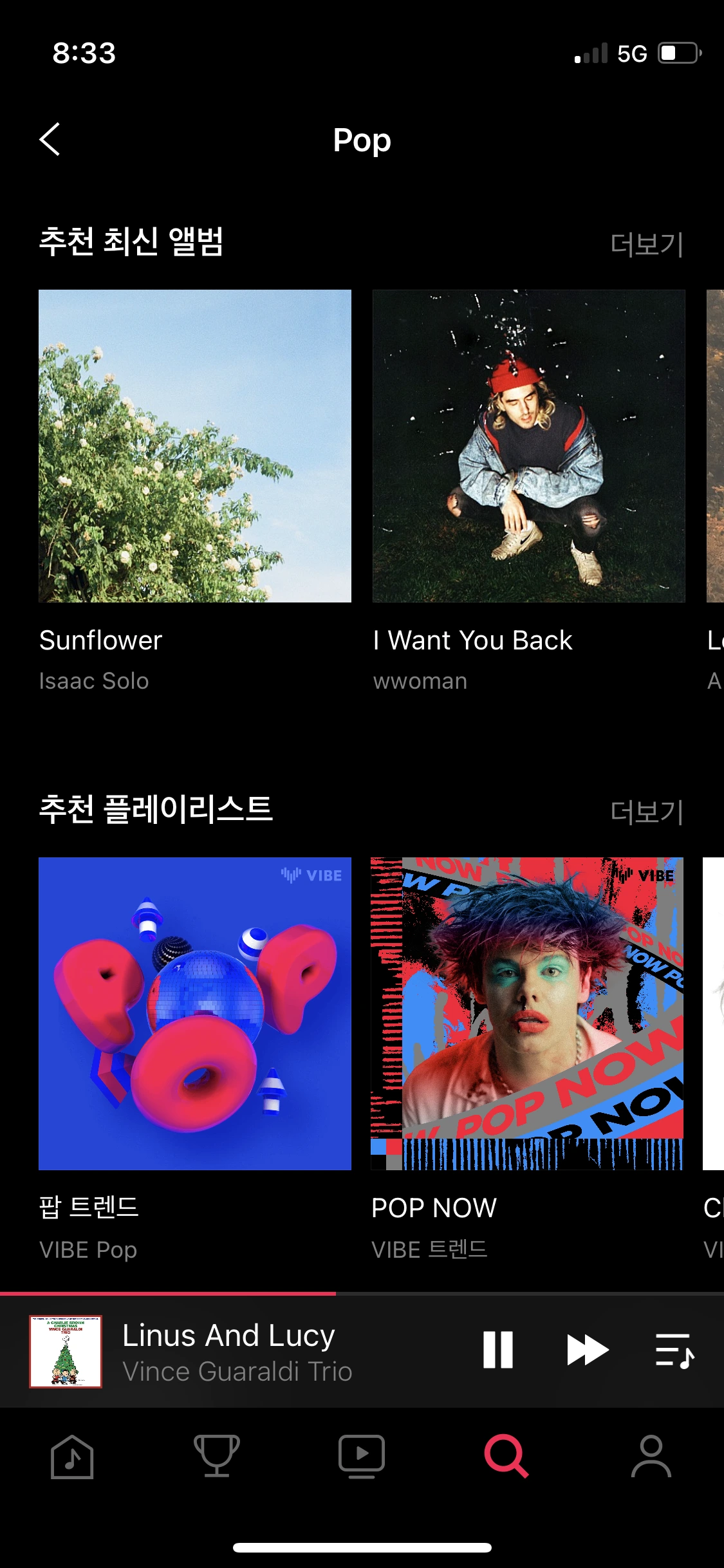Tap 더보기 next to 추천 최신 앨범
The width and height of the screenshot is (724, 1568).
(x=646, y=245)
